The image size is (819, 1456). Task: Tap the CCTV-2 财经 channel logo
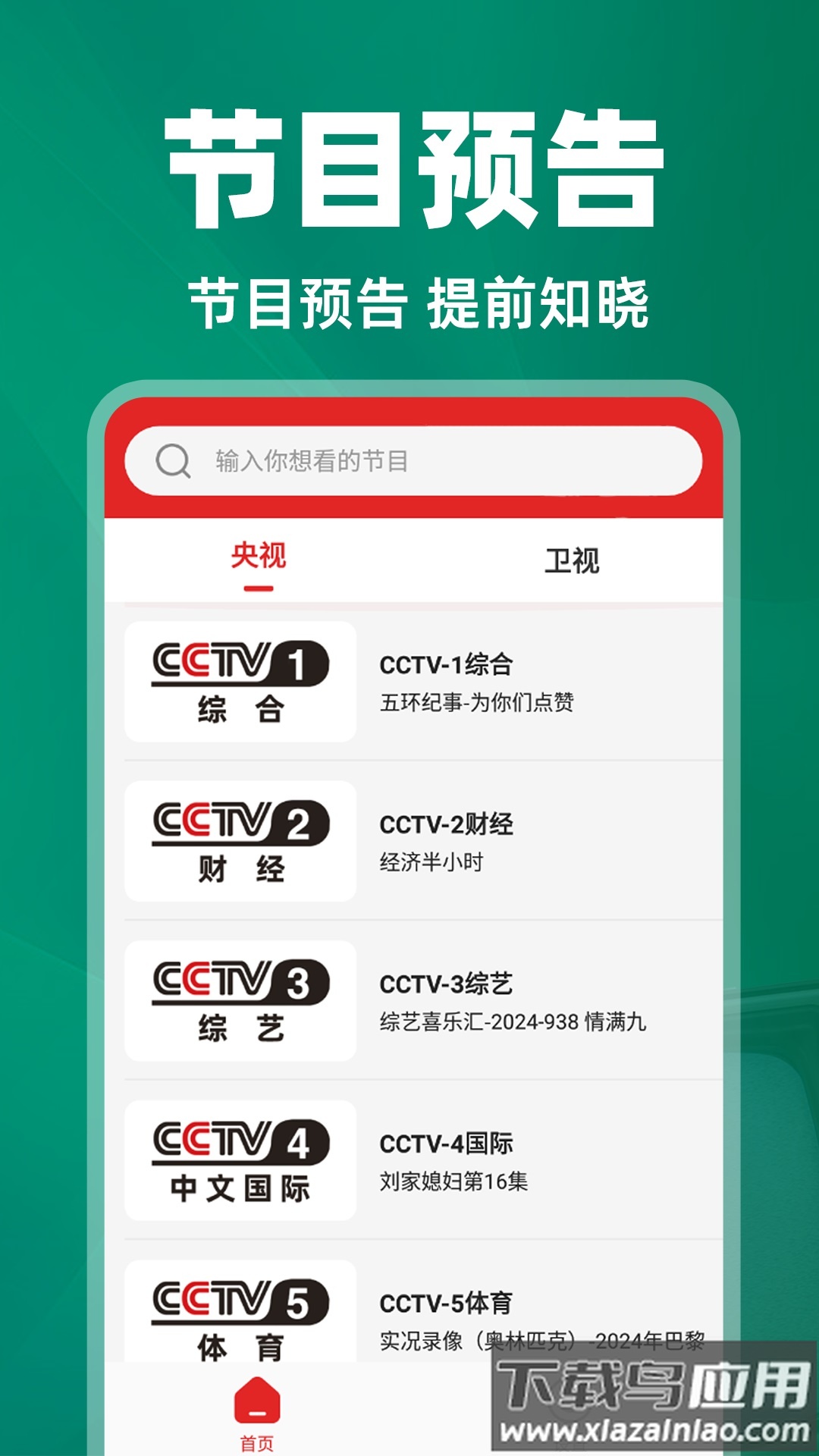(240, 840)
